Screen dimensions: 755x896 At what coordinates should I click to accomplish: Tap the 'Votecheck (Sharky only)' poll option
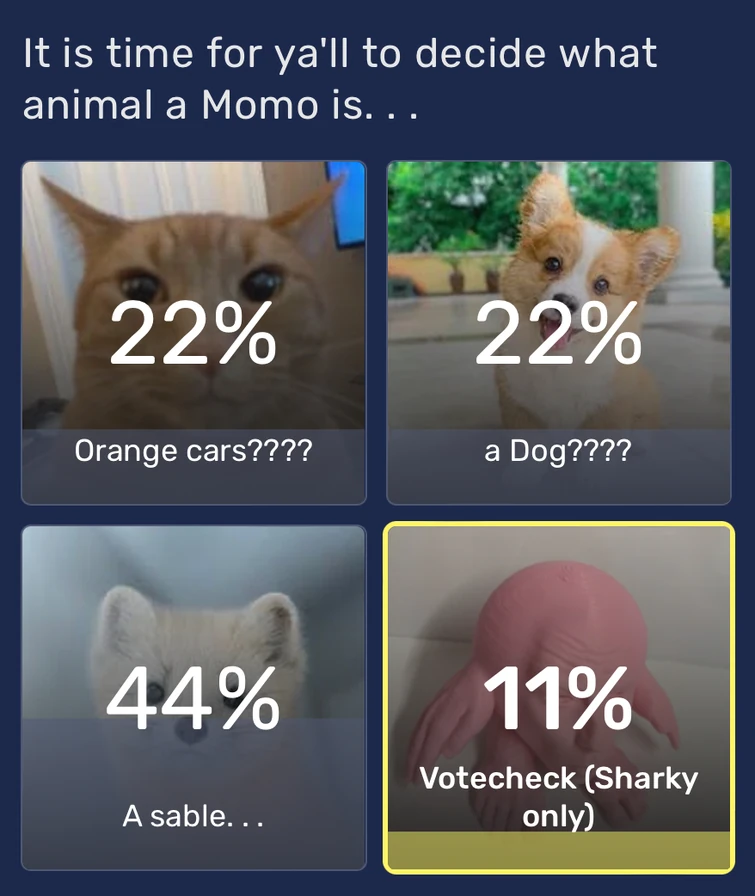point(558,697)
